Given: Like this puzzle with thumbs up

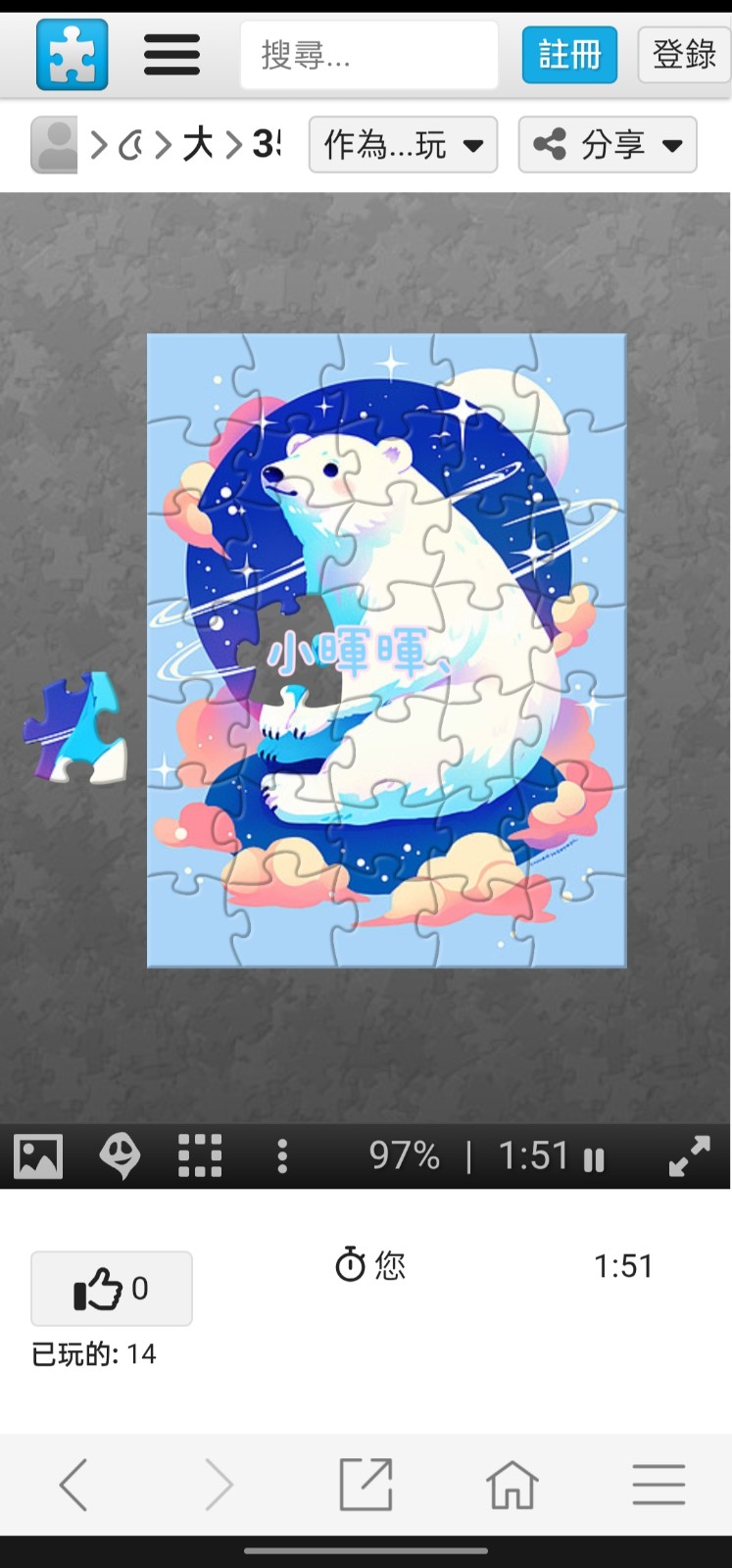Looking at the screenshot, I should 112,1289.
